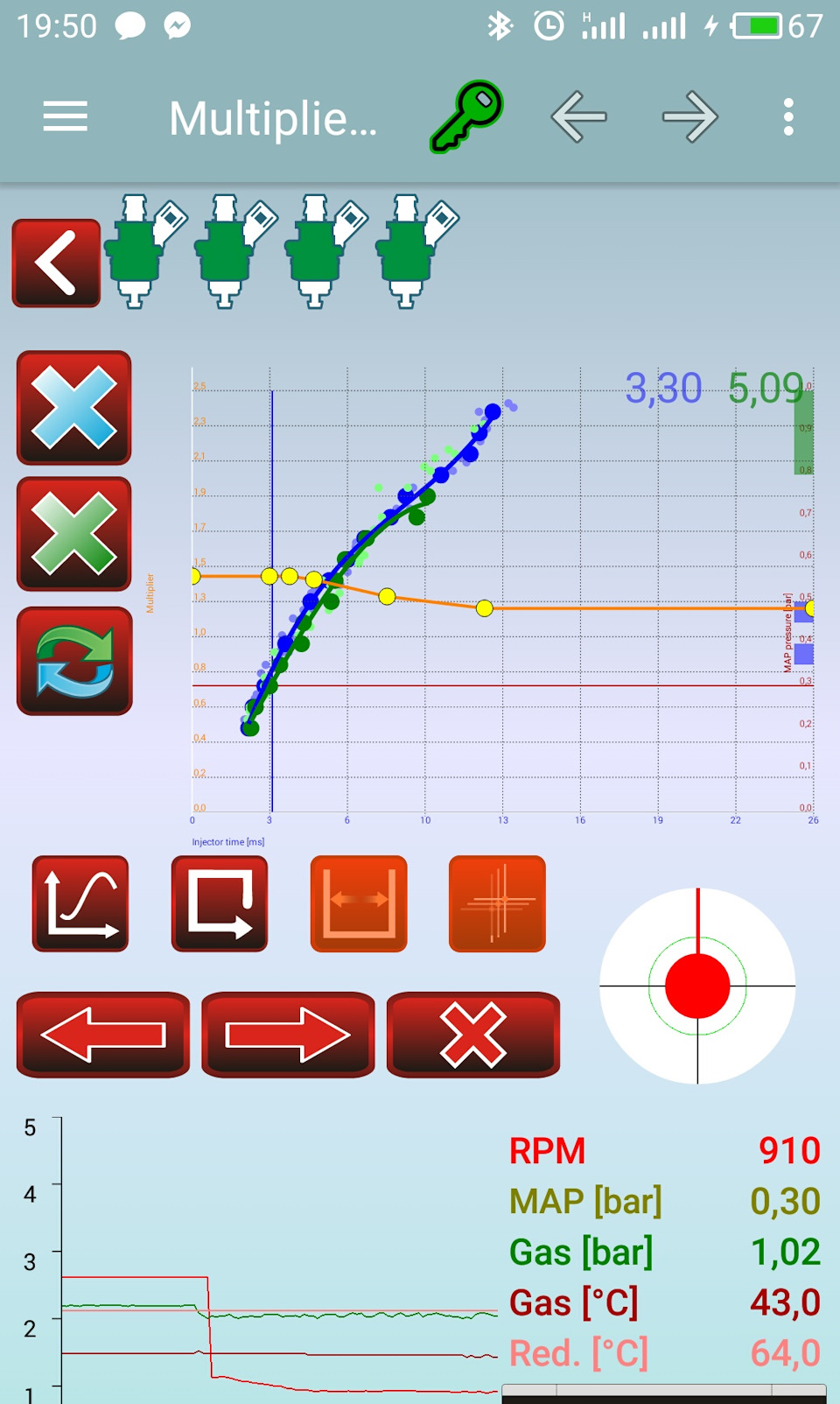Viewport: 840px width, 1404px height.
Task: Go to next page with right arrow
Action: coord(689,116)
